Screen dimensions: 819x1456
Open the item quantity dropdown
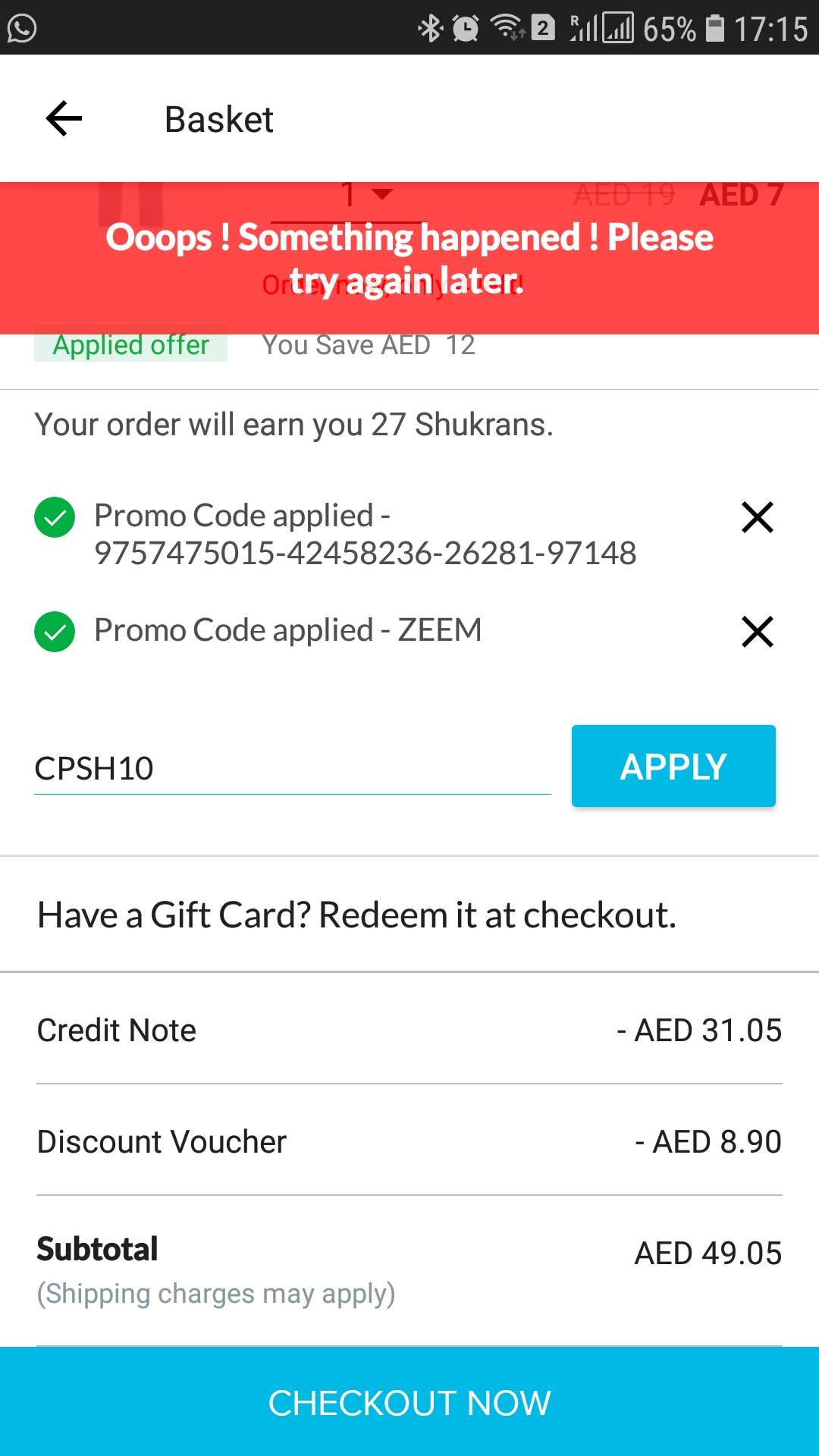coord(366,195)
